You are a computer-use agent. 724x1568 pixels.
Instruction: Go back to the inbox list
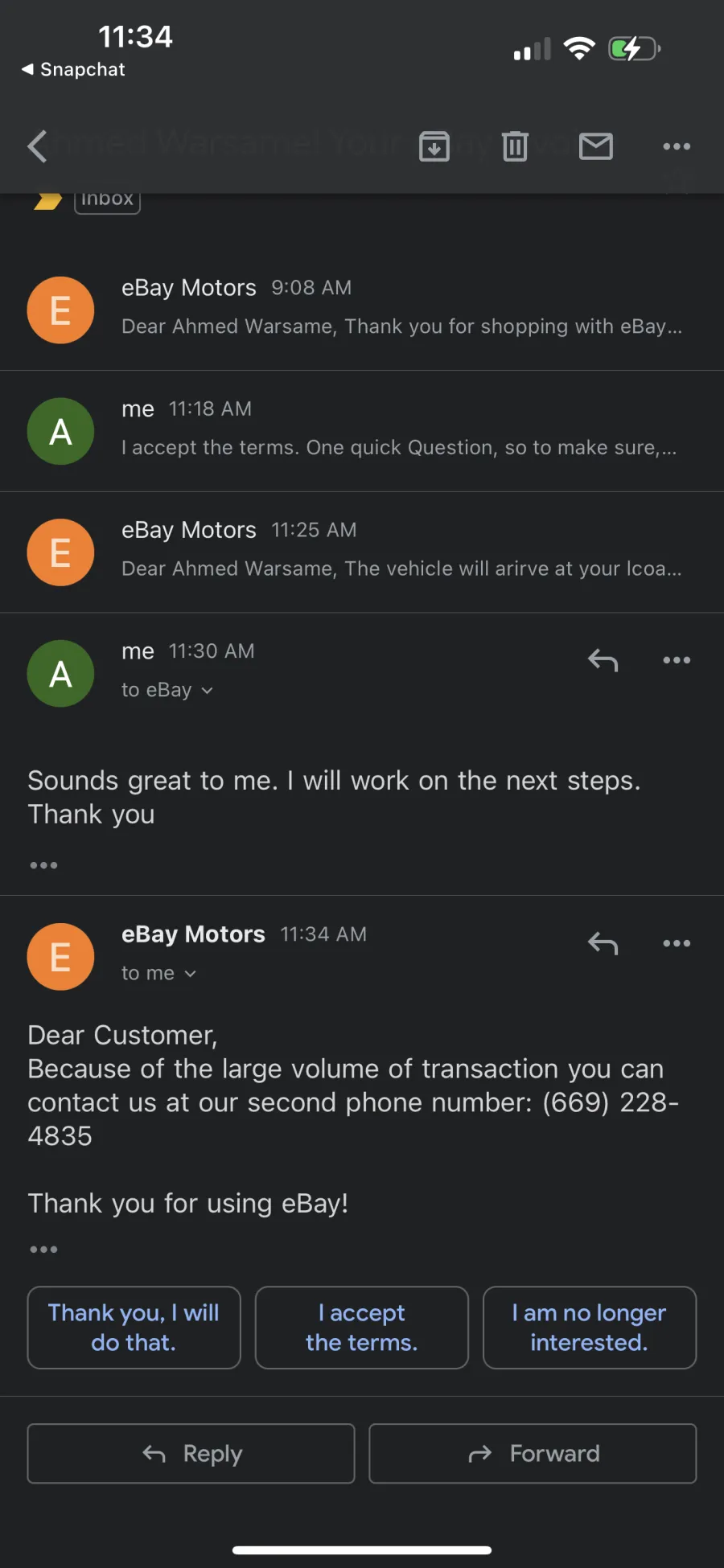(x=38, y=146)
